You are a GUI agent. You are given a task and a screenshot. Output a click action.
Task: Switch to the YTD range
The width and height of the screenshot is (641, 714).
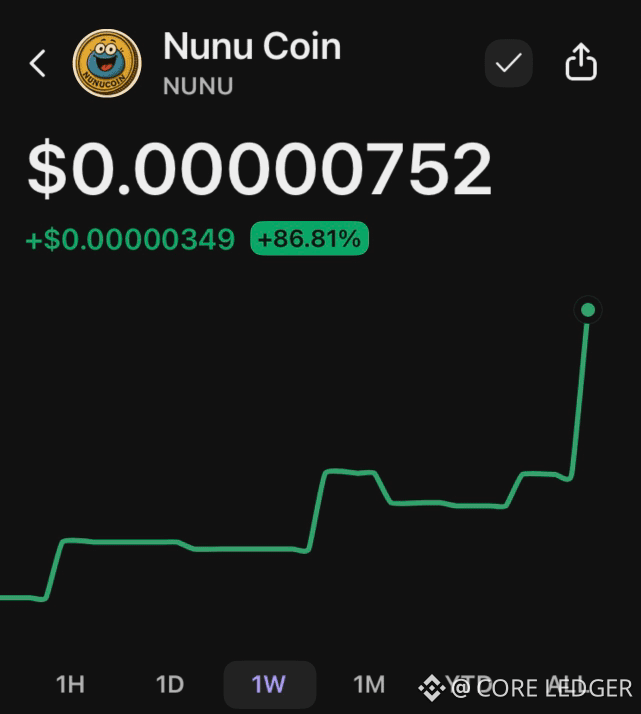tap(469, 685)
